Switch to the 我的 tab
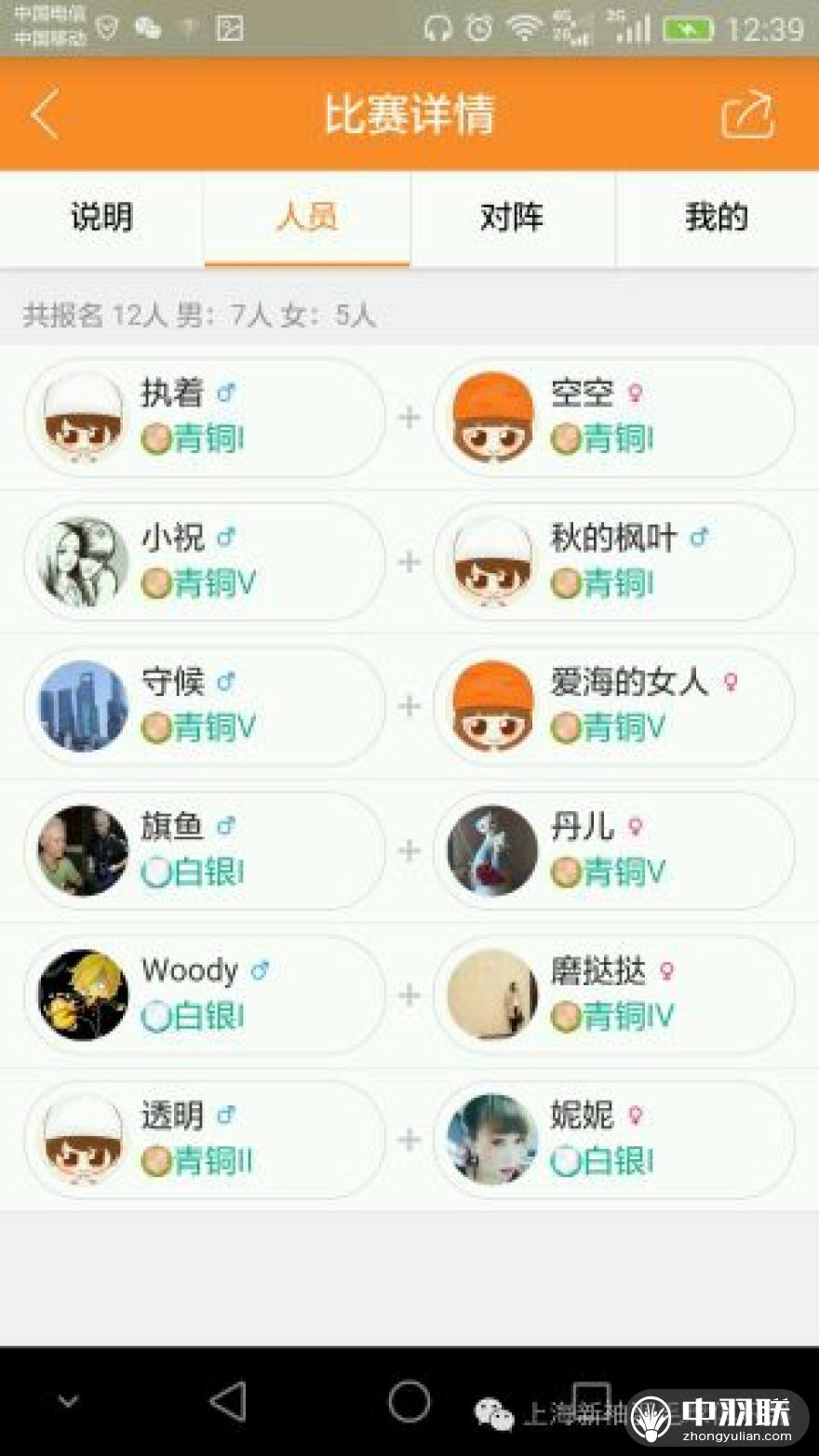 click(716, 218)
